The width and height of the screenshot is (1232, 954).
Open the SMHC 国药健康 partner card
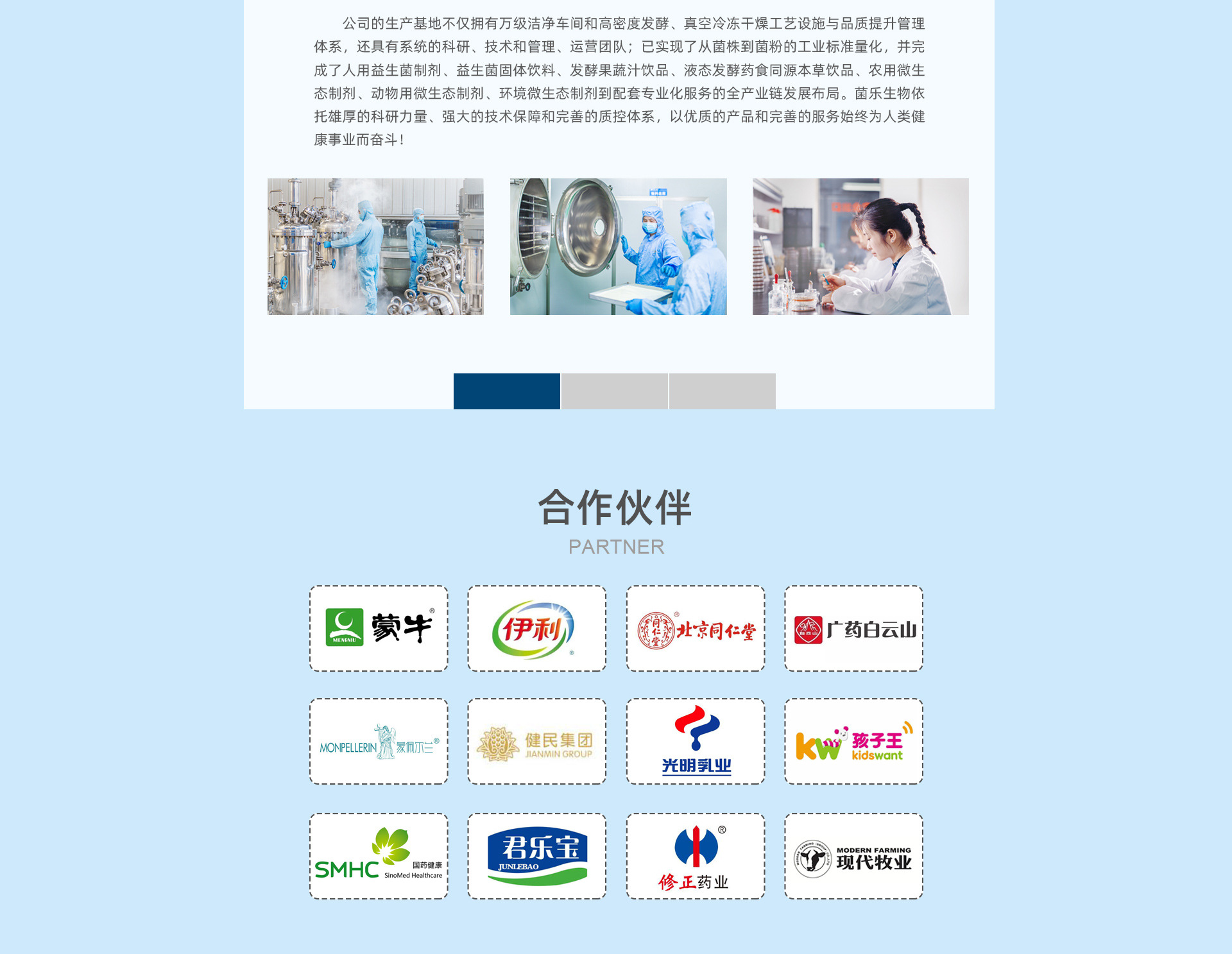[x=379, y=856]
